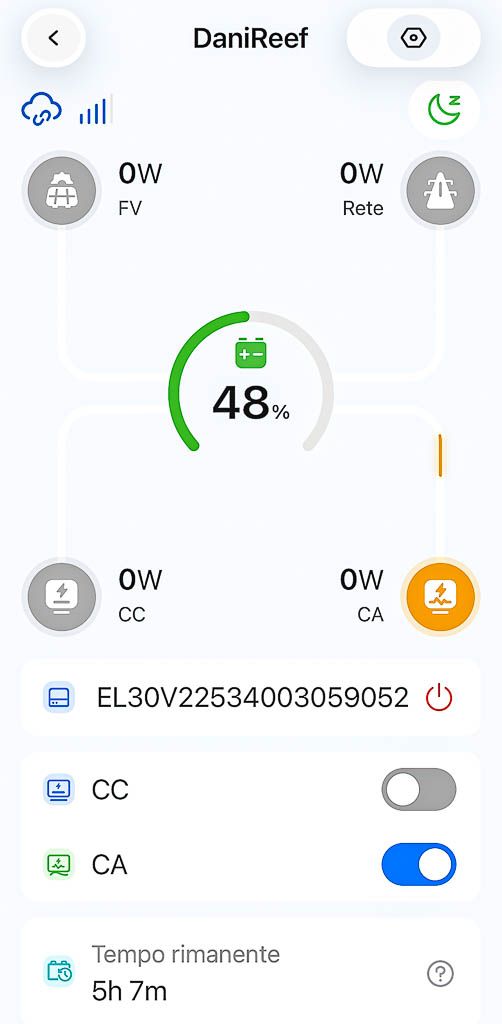Go back with the top-left arrow
The width and height of the screenshot is (502, 1024).
54,38
